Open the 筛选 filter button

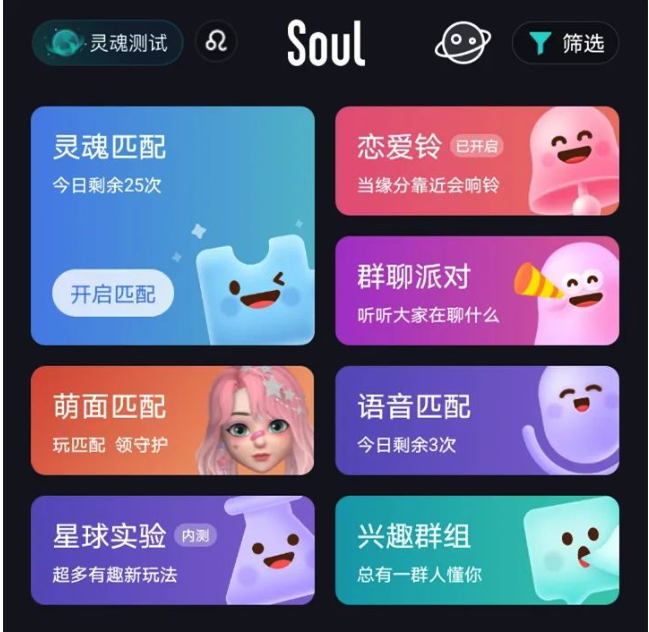[565, 43]
